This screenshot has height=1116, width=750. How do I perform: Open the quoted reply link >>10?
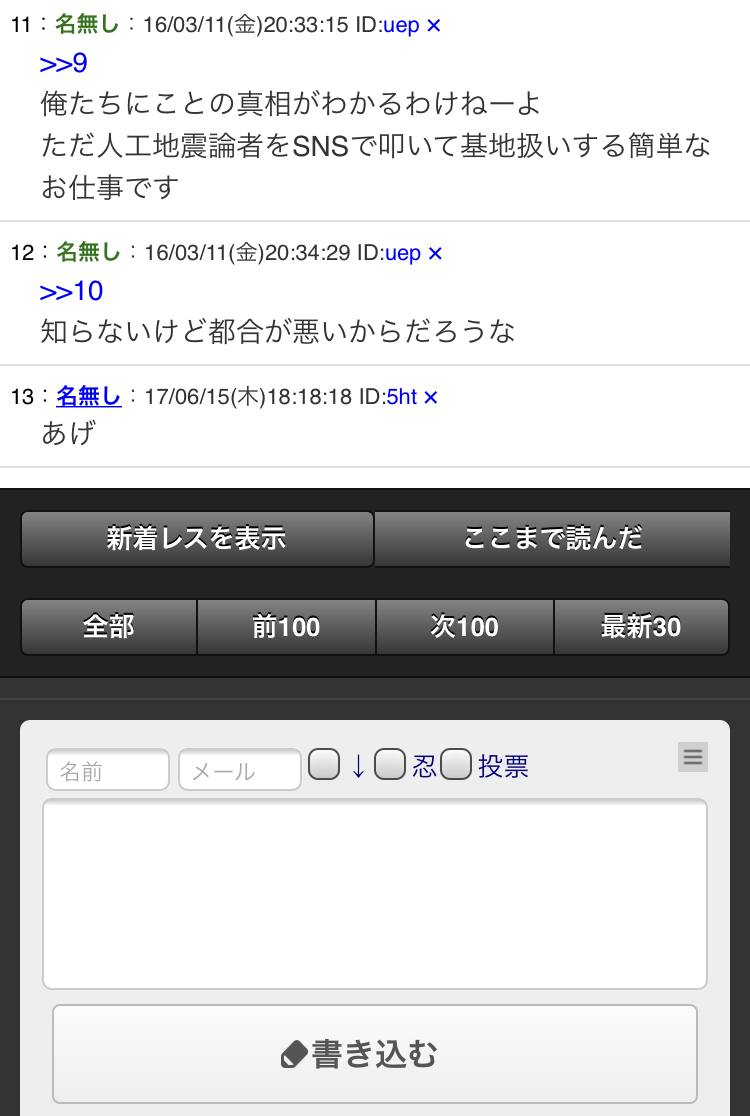71,291
